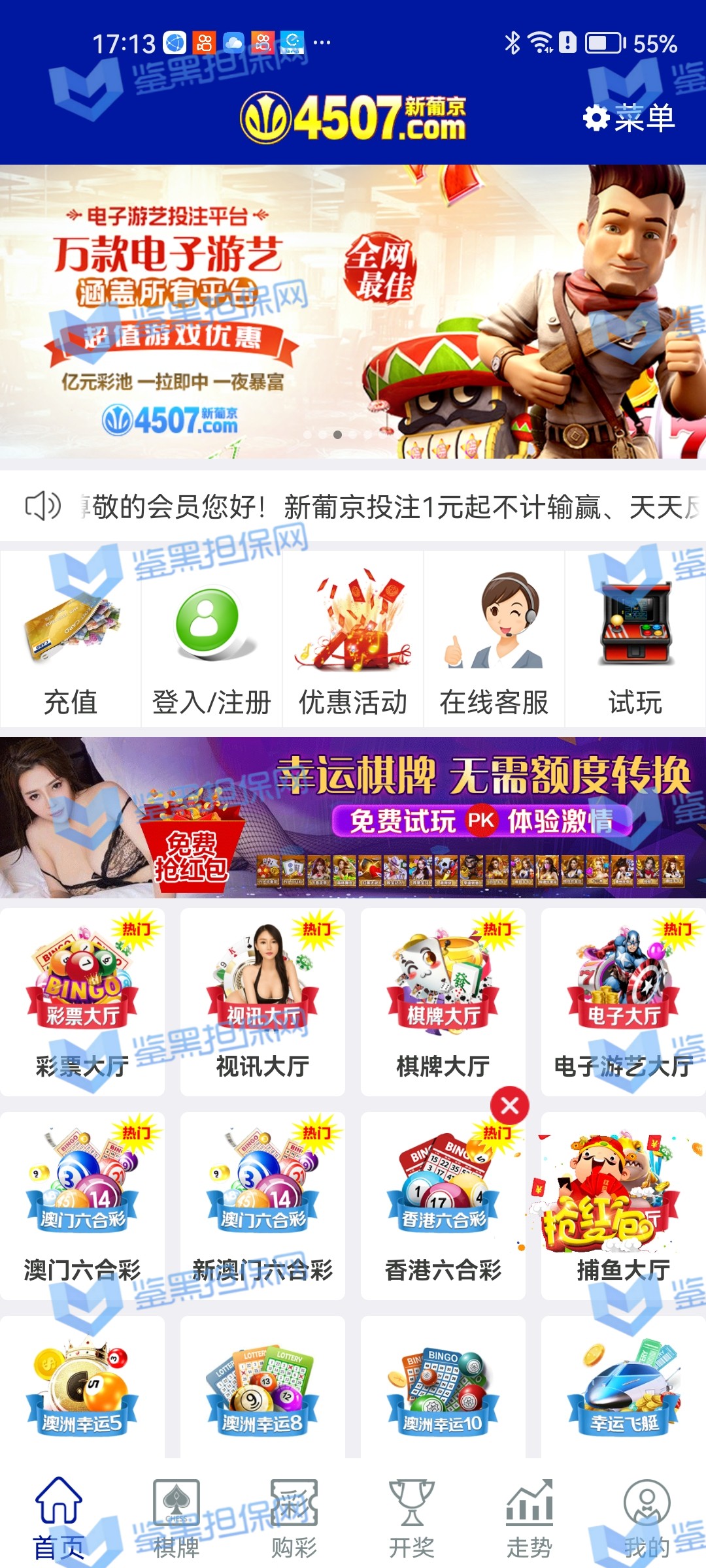This screenshot has width=706, height=1568.
Task: Switch to the 棋牌 tab
Action: point(176,1520)
